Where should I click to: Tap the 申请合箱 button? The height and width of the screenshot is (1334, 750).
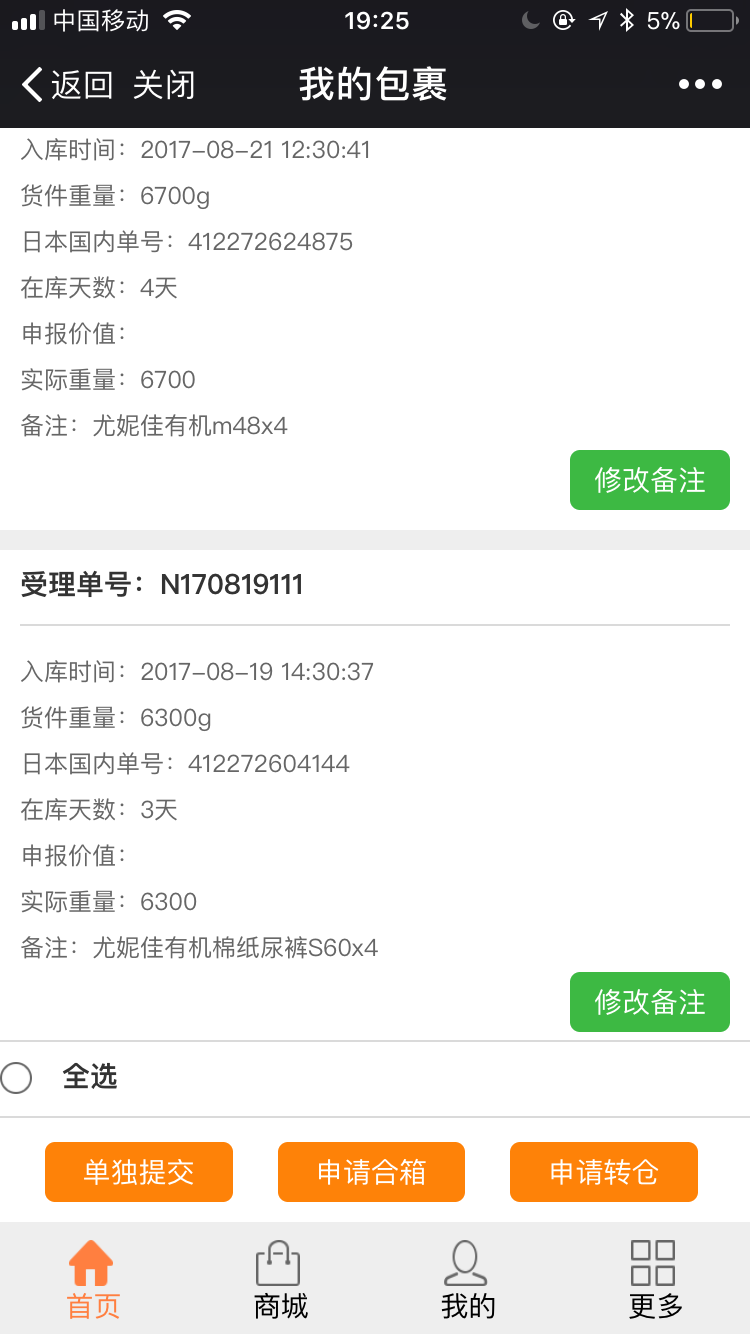(371, 1172)
